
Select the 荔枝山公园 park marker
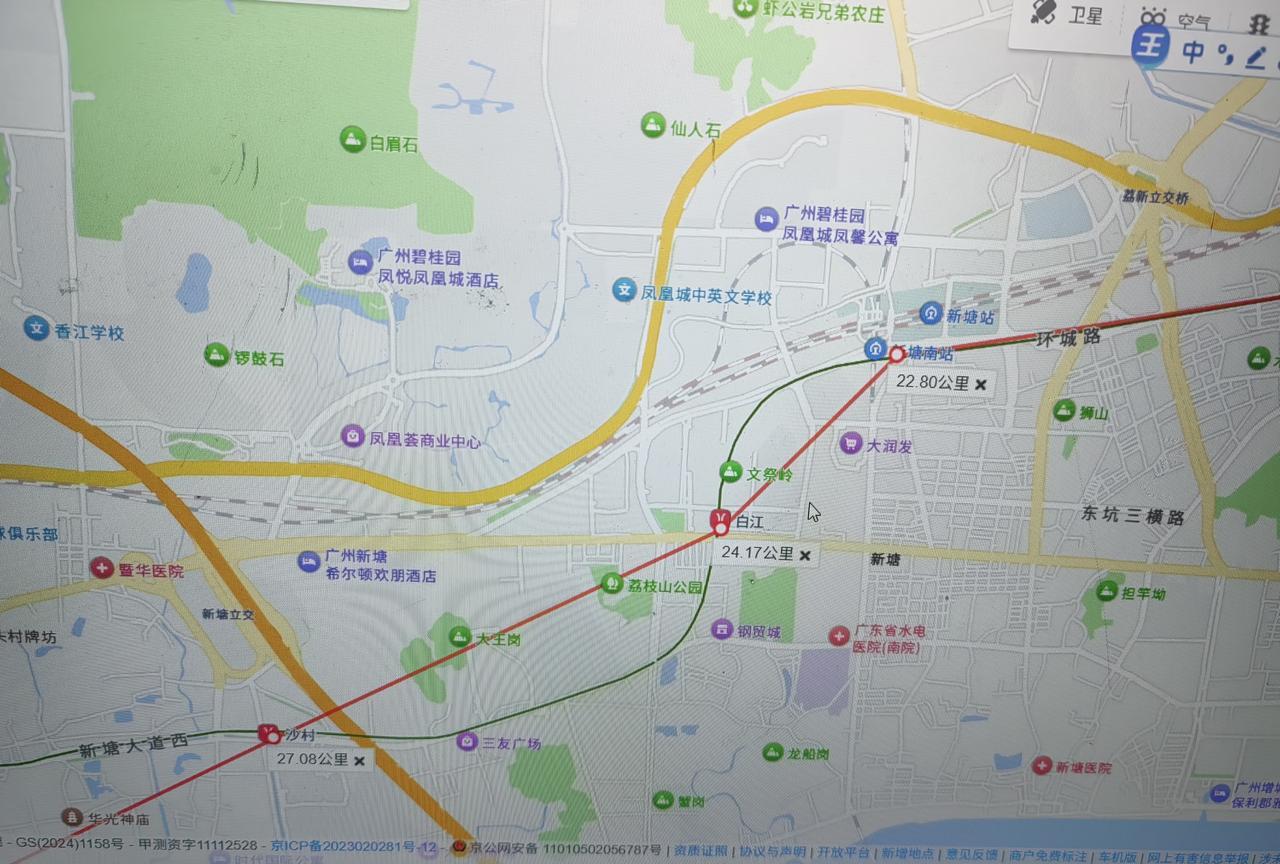tap(612, 583)
